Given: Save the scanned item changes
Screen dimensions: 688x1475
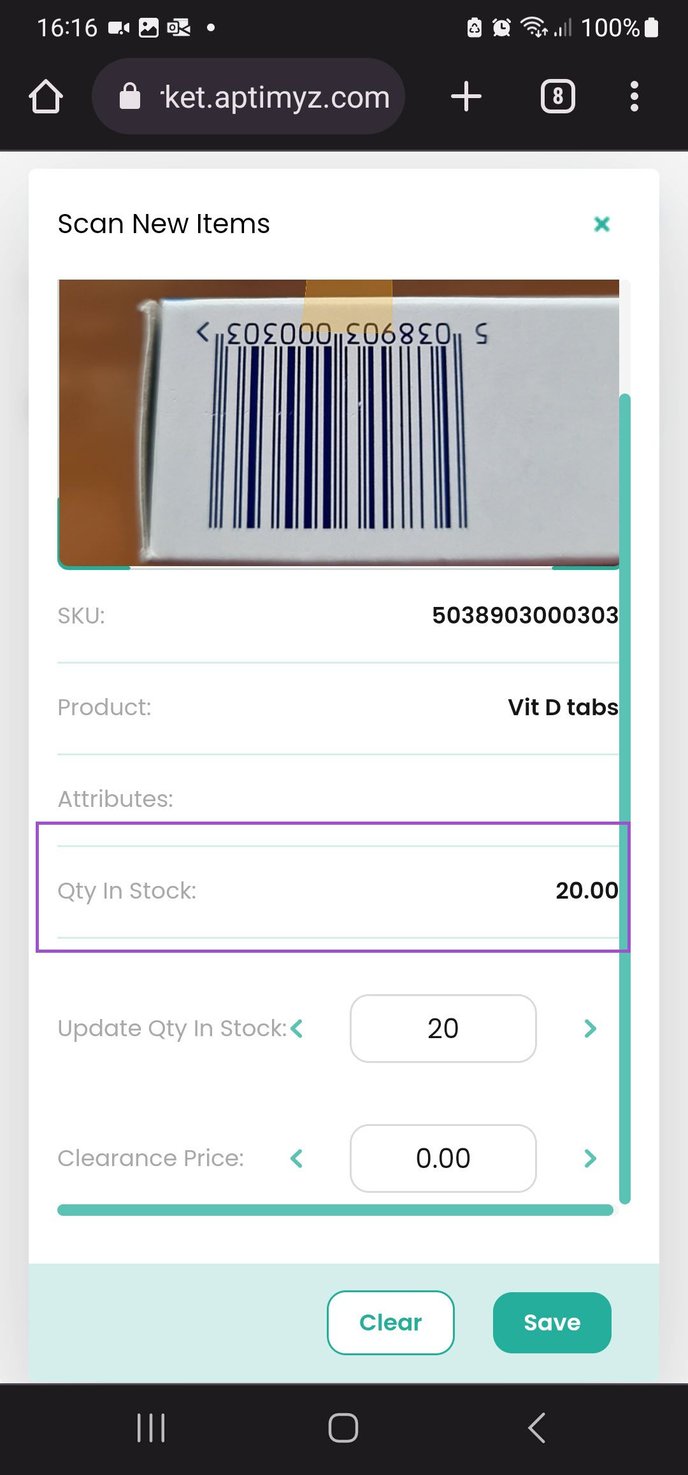Looking at the screenshot, I should point(551,1322).
